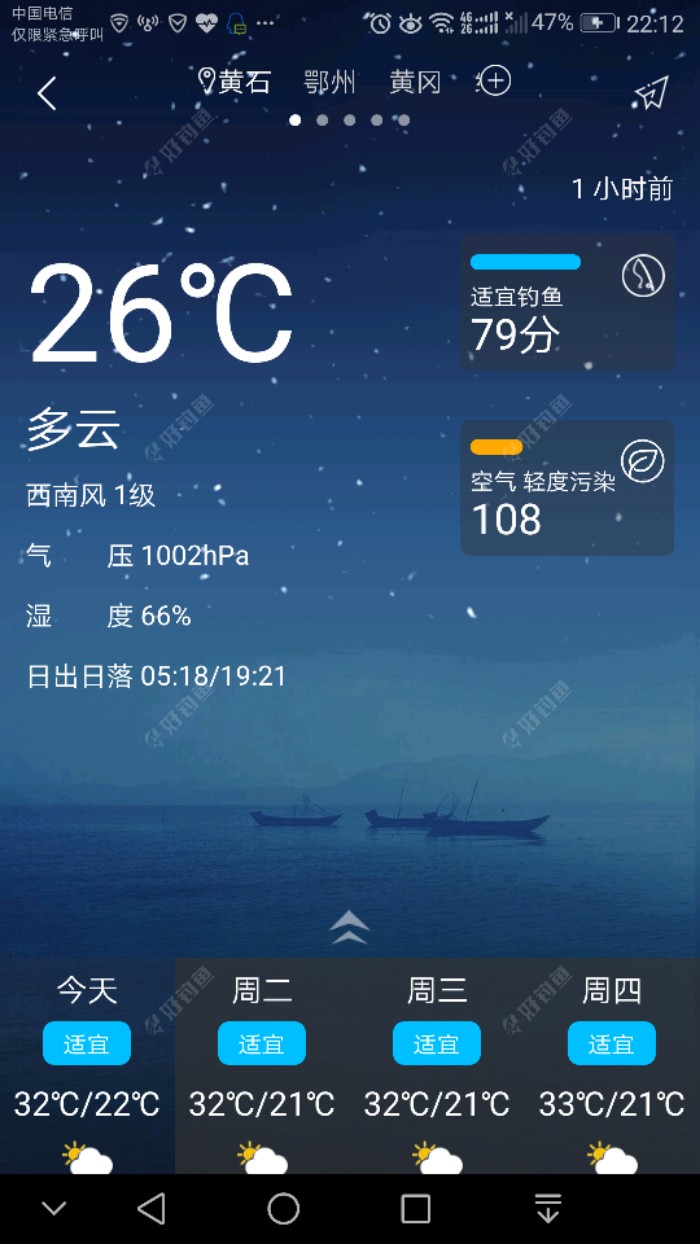Select 周三 forecast column
This screenshot has width=700, height=1244.
437,1065
